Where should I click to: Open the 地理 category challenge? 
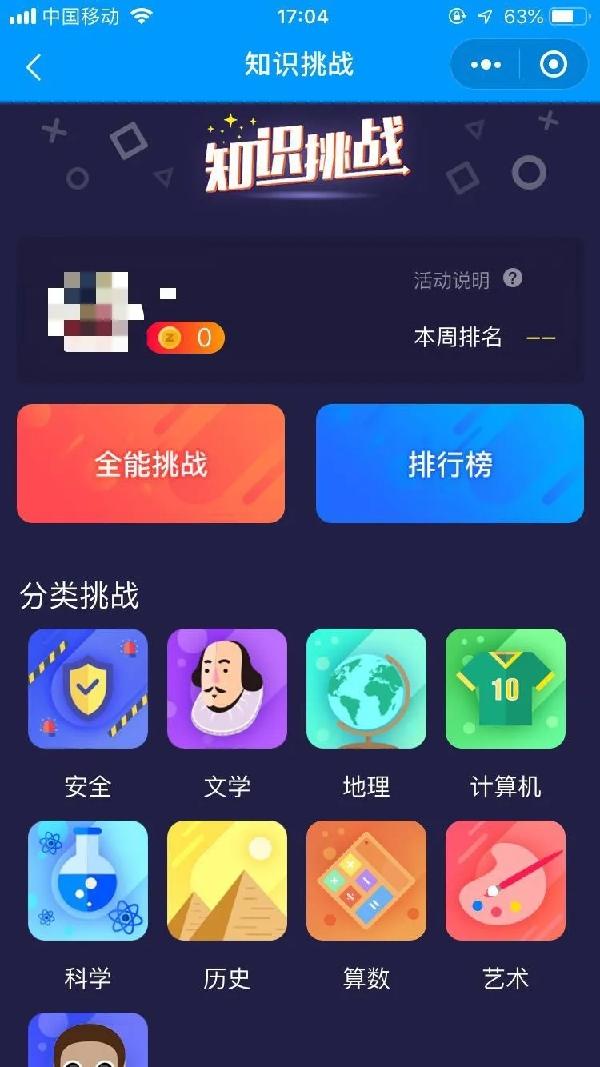tap(366, 689)
